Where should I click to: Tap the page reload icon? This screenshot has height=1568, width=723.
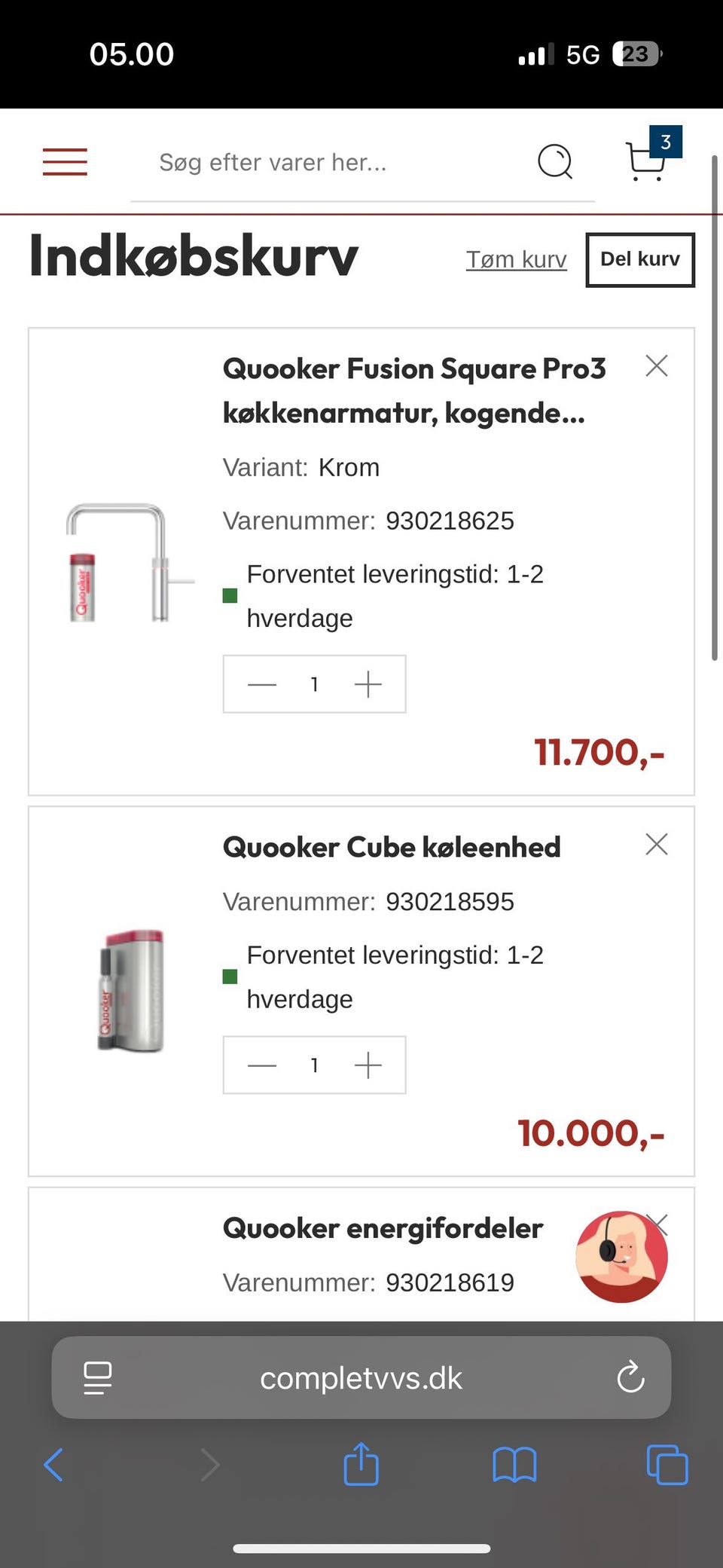pyautogui.click(x=631, y=1377)
